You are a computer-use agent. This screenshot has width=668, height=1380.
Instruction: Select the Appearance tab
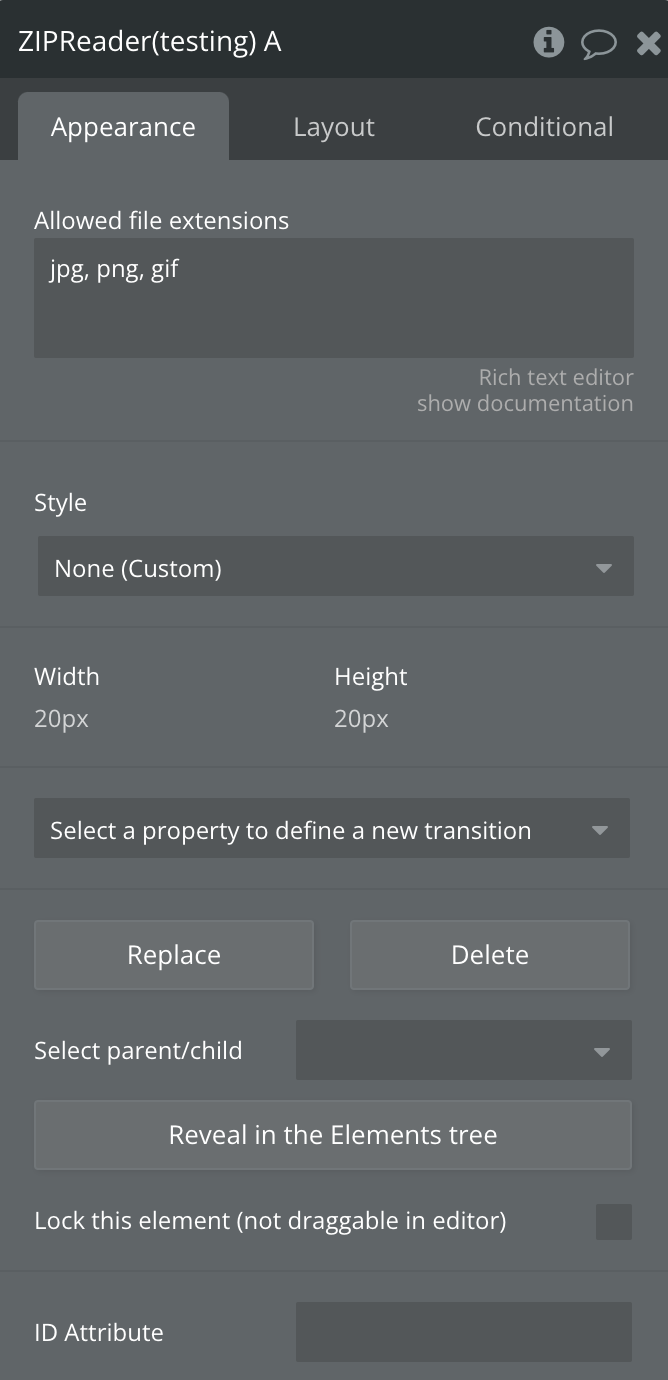tap(123, 127)
